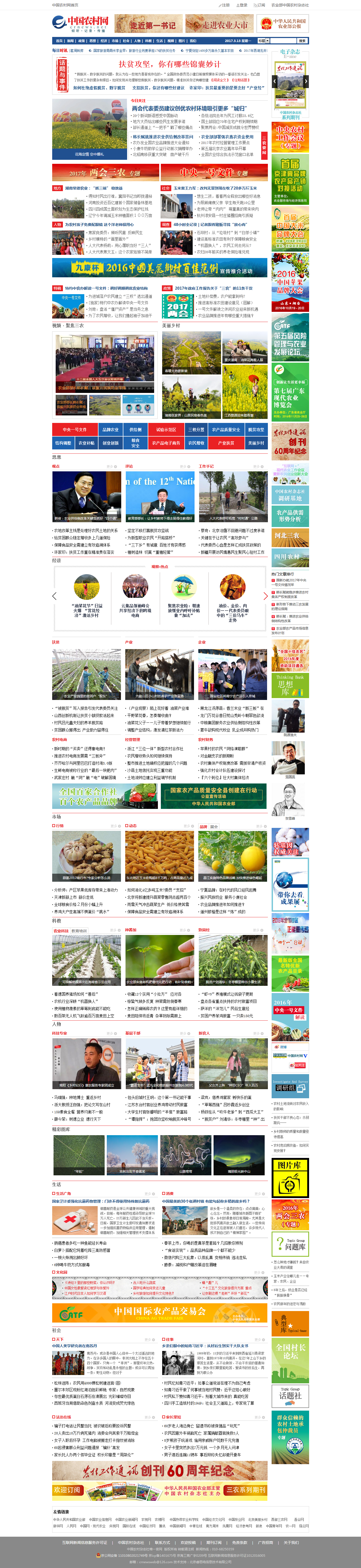
Task: Tap the 欢迎订阅 banner
Action: click(67, 1490)
